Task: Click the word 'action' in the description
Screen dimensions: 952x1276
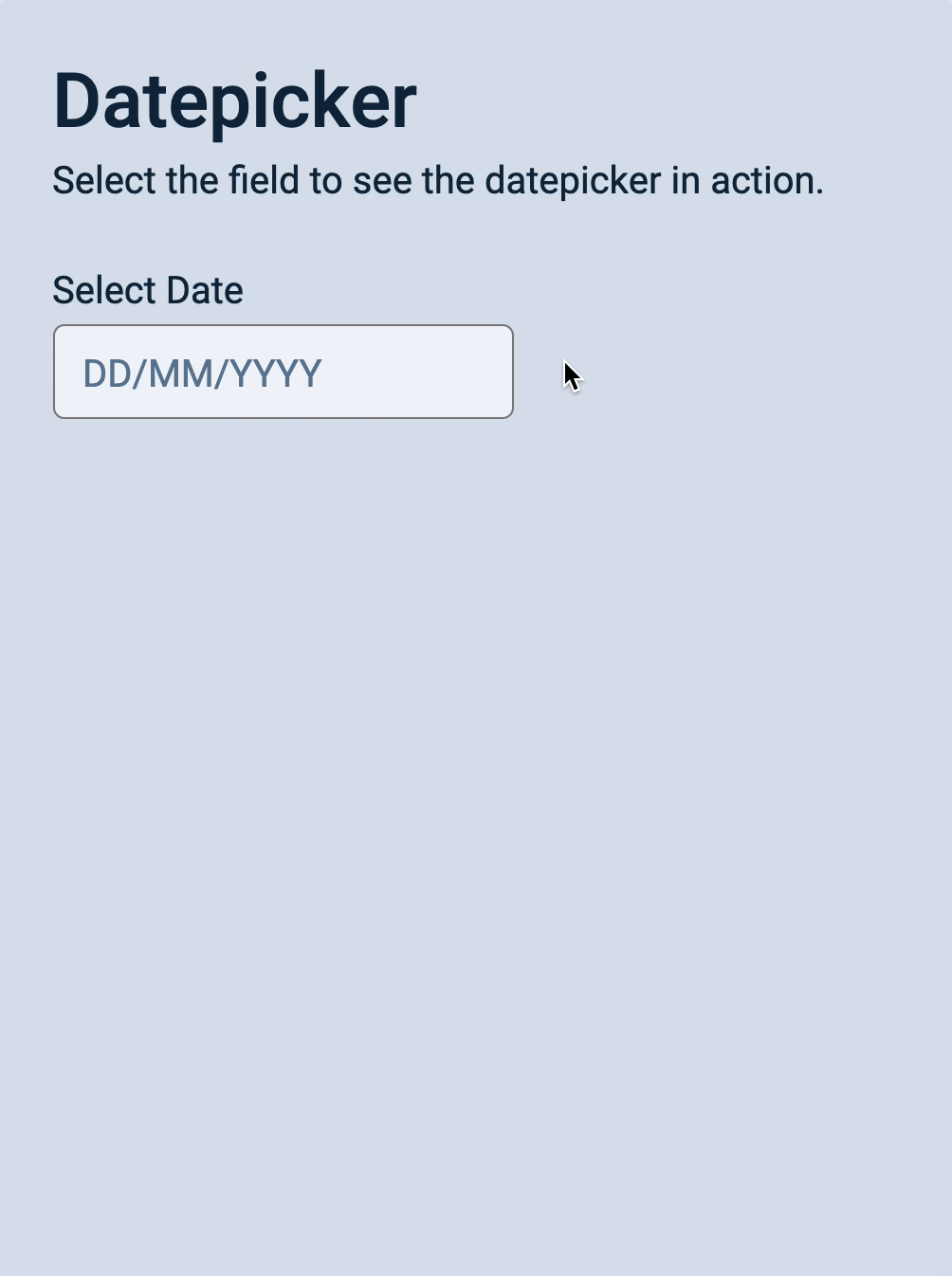Action: [767, 179]
